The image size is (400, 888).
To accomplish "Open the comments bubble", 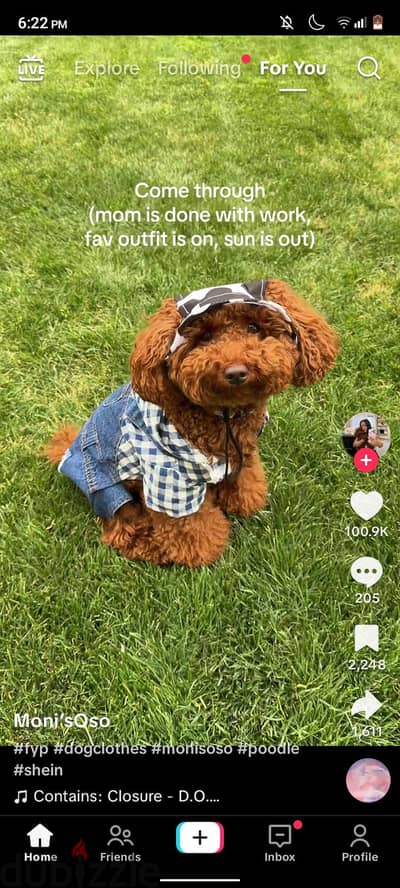I will coord(367,572).
